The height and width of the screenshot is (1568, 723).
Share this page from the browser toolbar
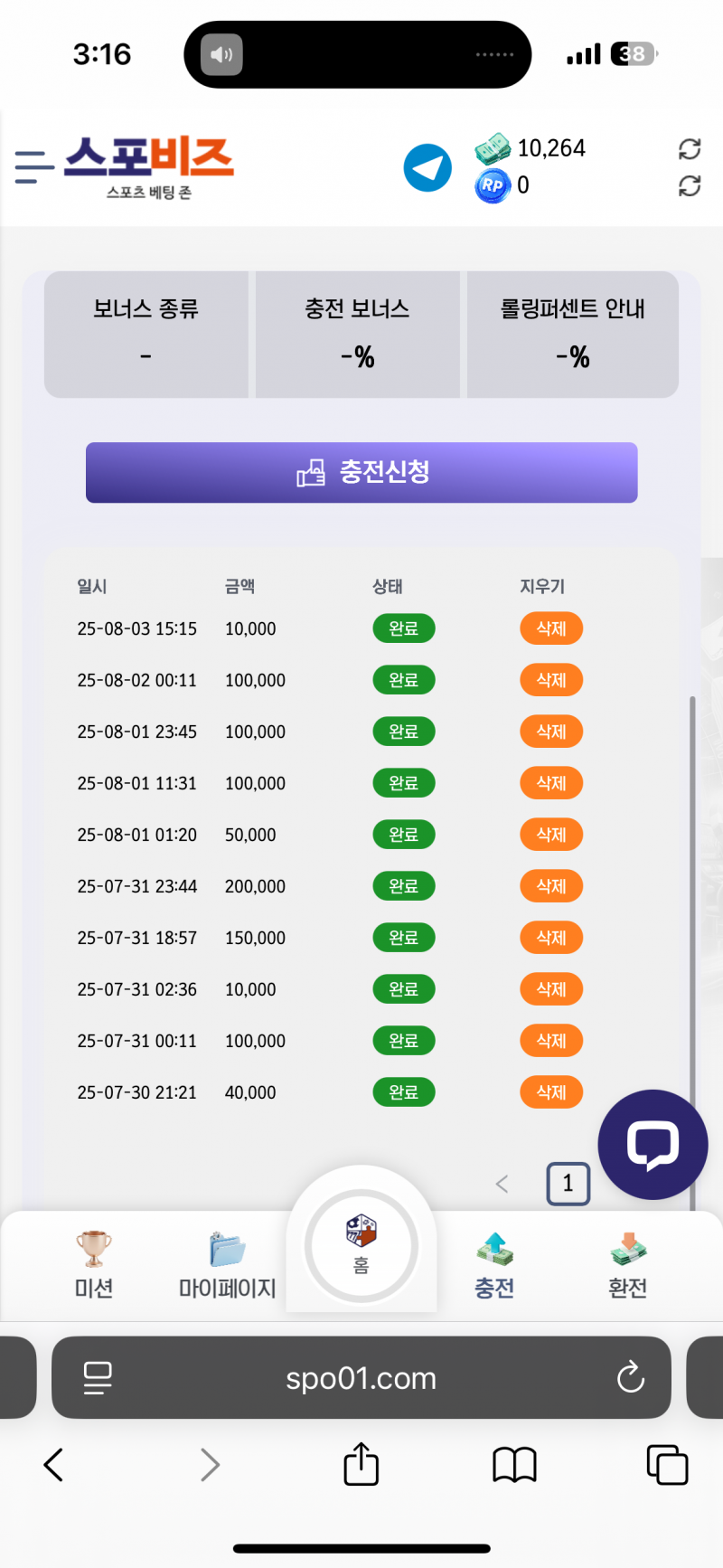(361, 1464)
